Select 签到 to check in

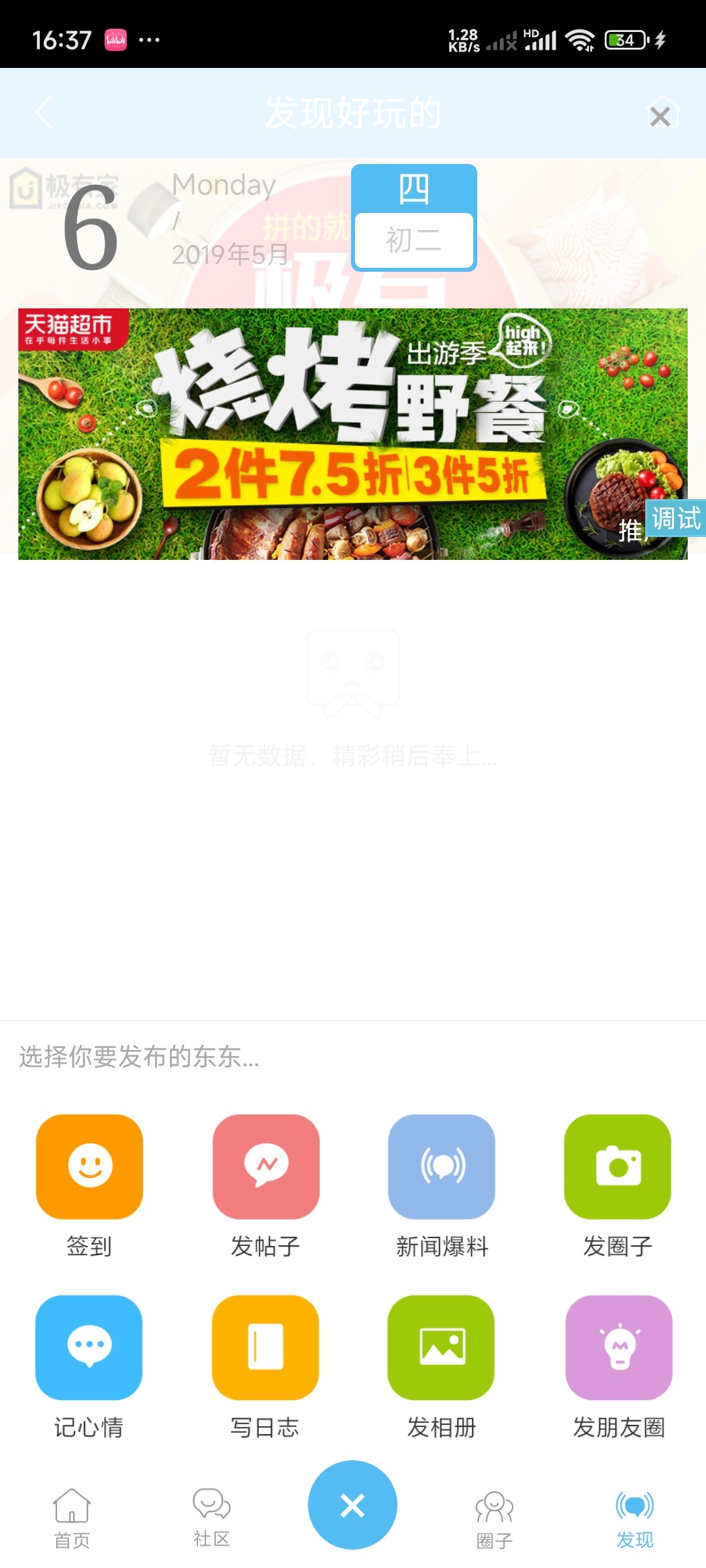[x=90, y=1167]
